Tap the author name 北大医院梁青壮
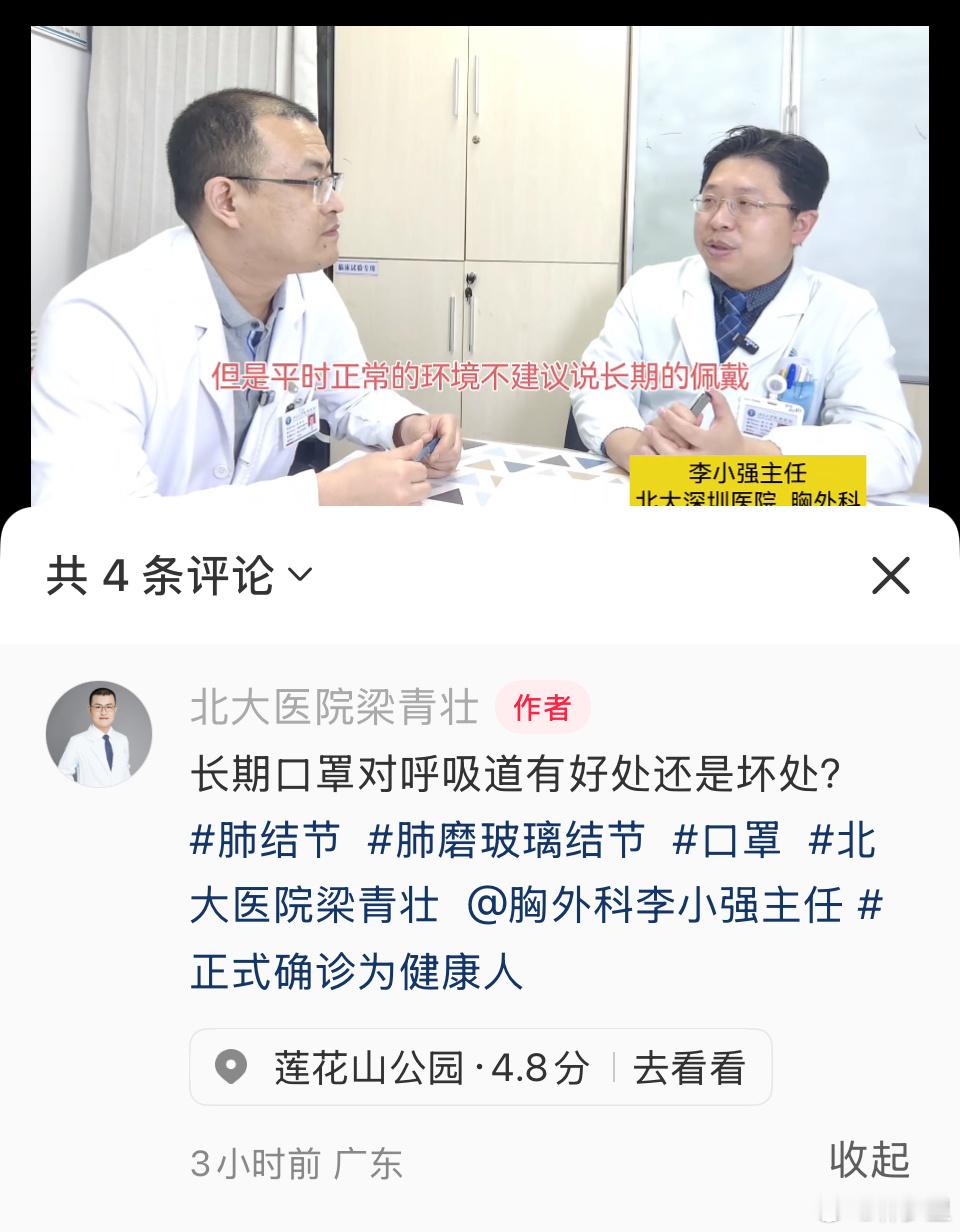The height and width of the screenshot is (1232, 960). tap(334, 708)
